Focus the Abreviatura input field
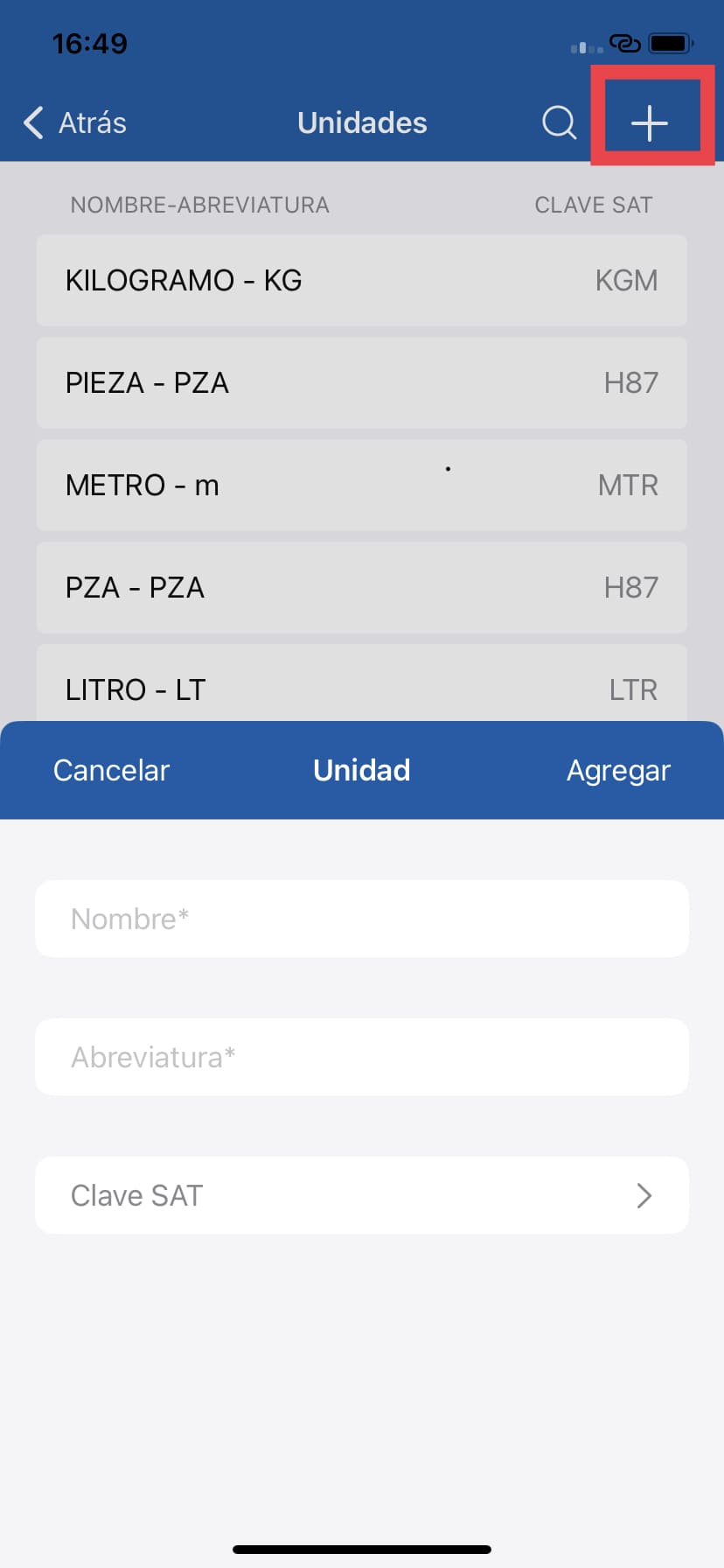724x1568 pixels. (361, 1056)
